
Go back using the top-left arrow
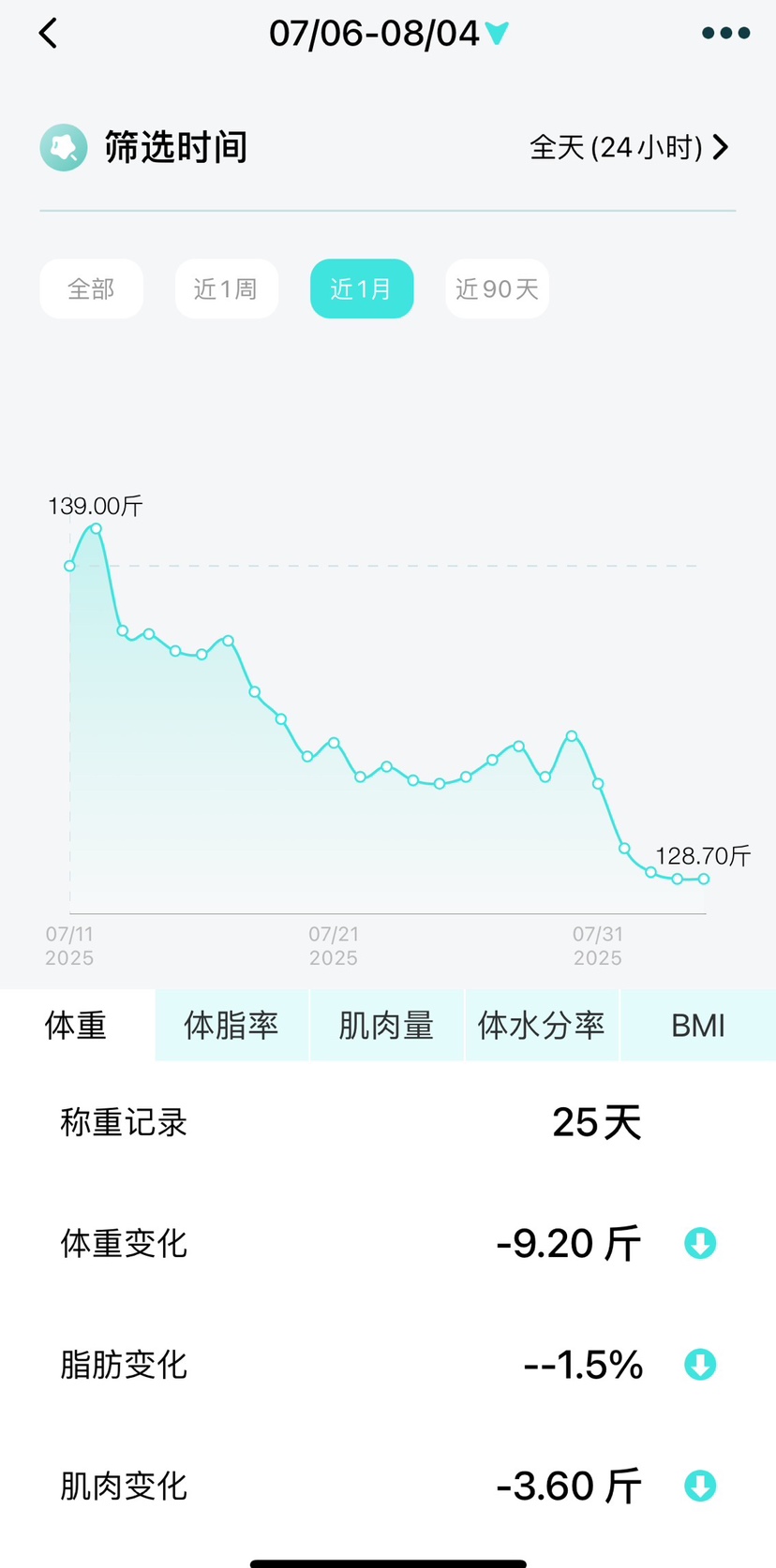[49, 34]
